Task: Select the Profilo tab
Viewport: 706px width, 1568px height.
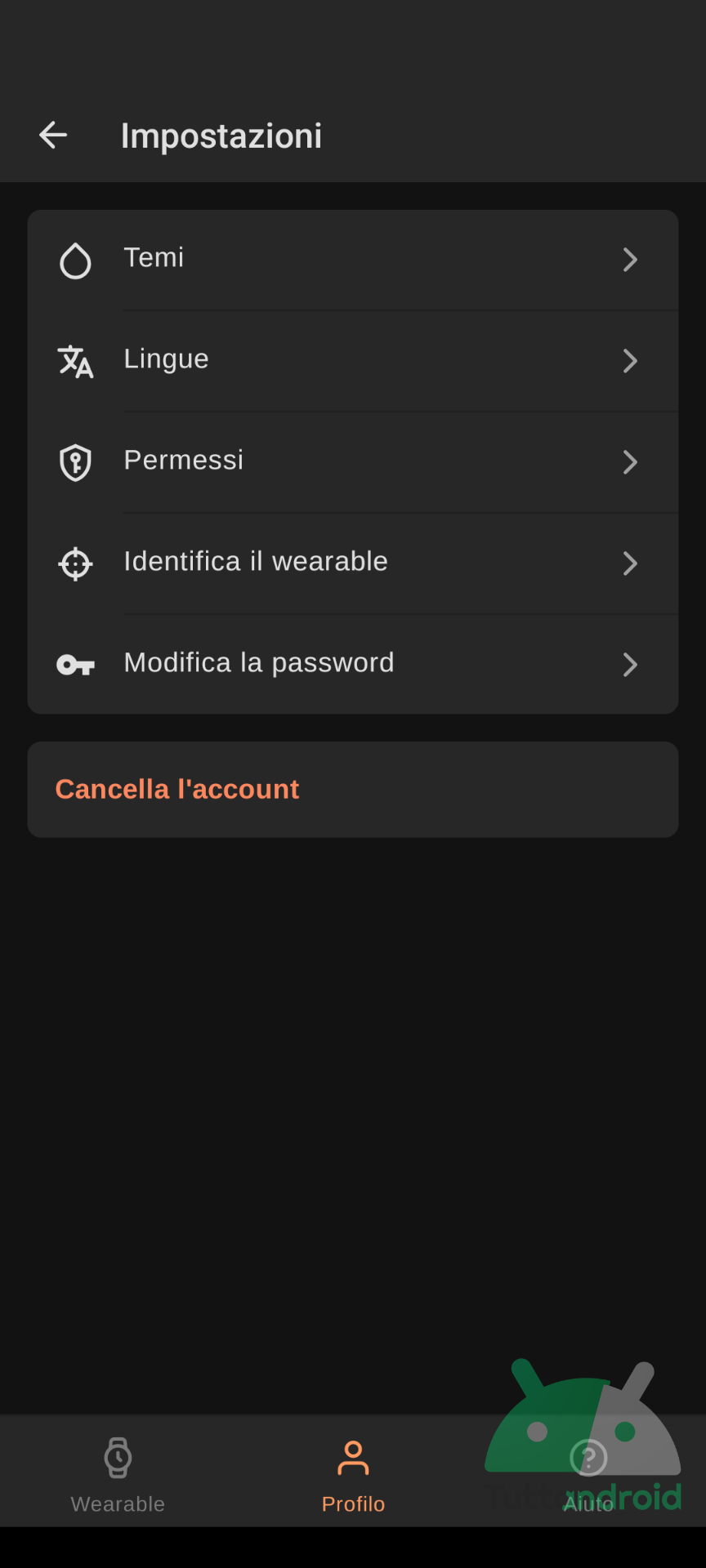Action: (x=353, y=1472)
